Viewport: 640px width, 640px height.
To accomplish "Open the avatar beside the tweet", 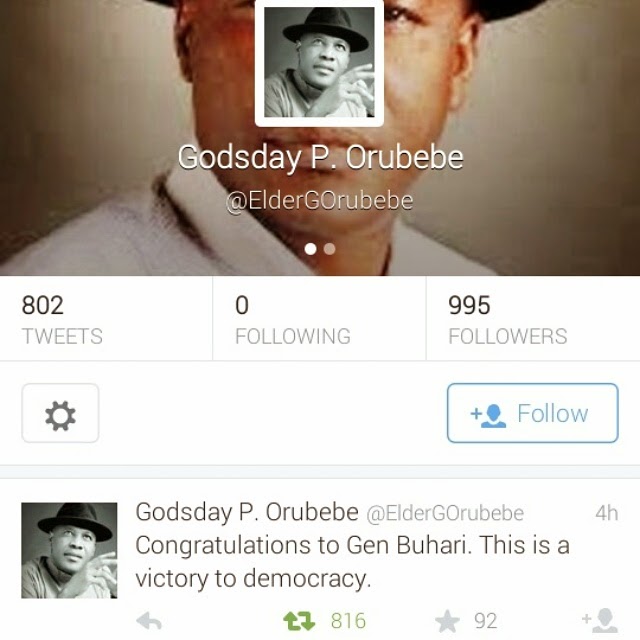I will click(x=69, y=550).
